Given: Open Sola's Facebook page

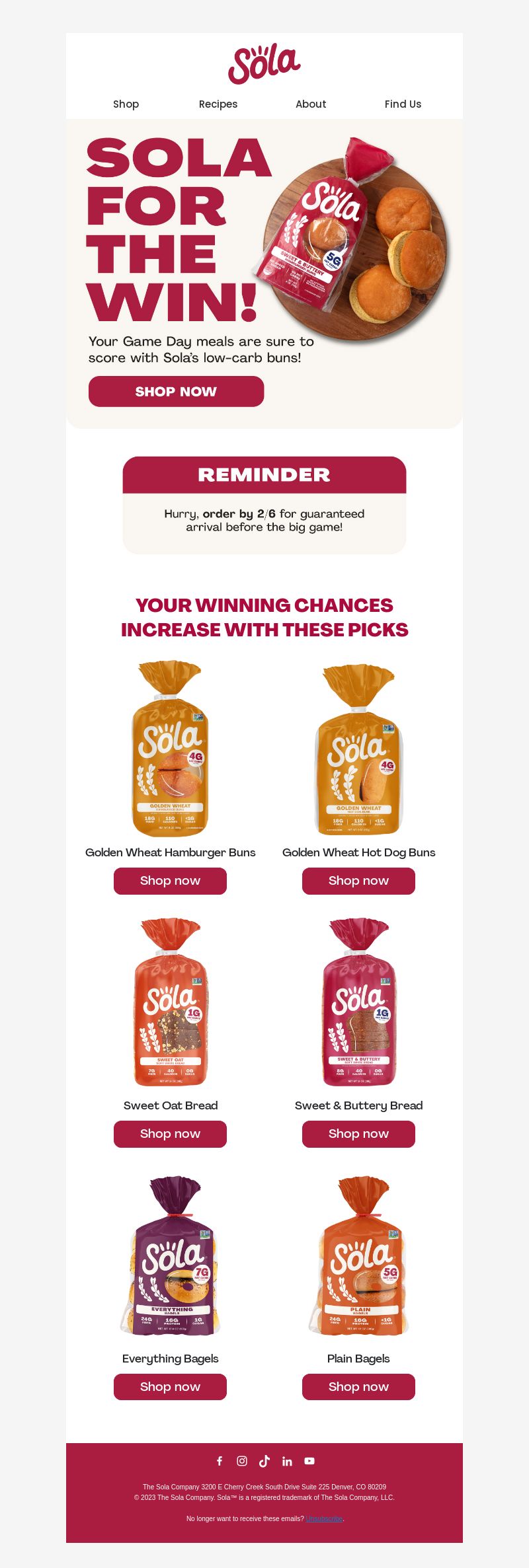Looking at the screenshot, I should pyautogui.click(x=220, y=1461).
